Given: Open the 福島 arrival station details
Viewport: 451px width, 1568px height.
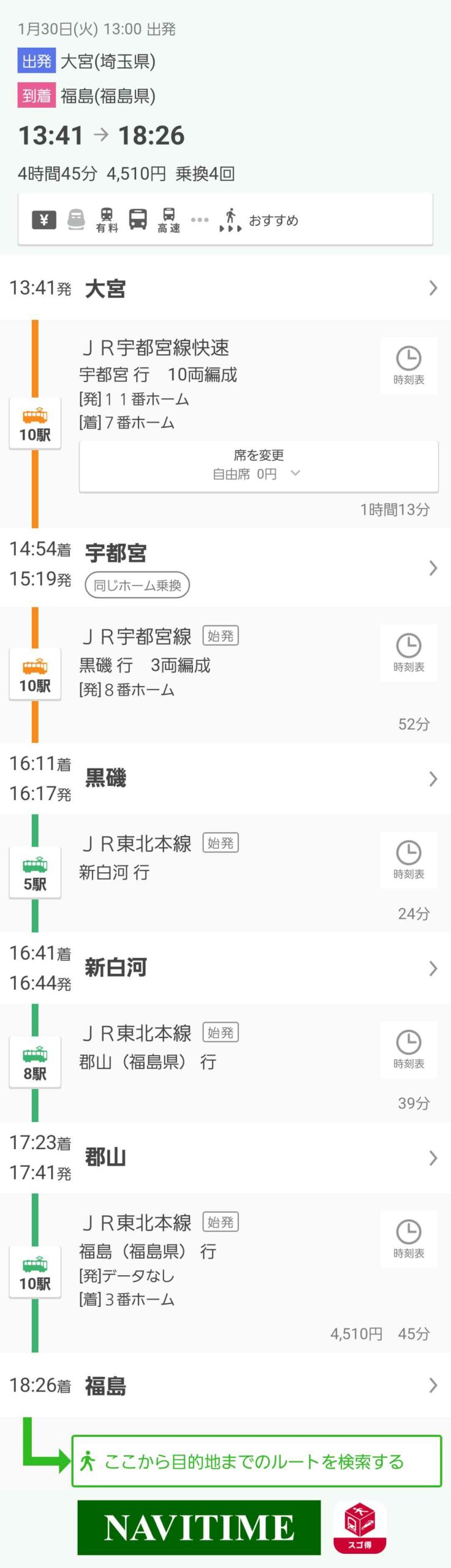Looking at the screenshot, I should click(225, 1385).
